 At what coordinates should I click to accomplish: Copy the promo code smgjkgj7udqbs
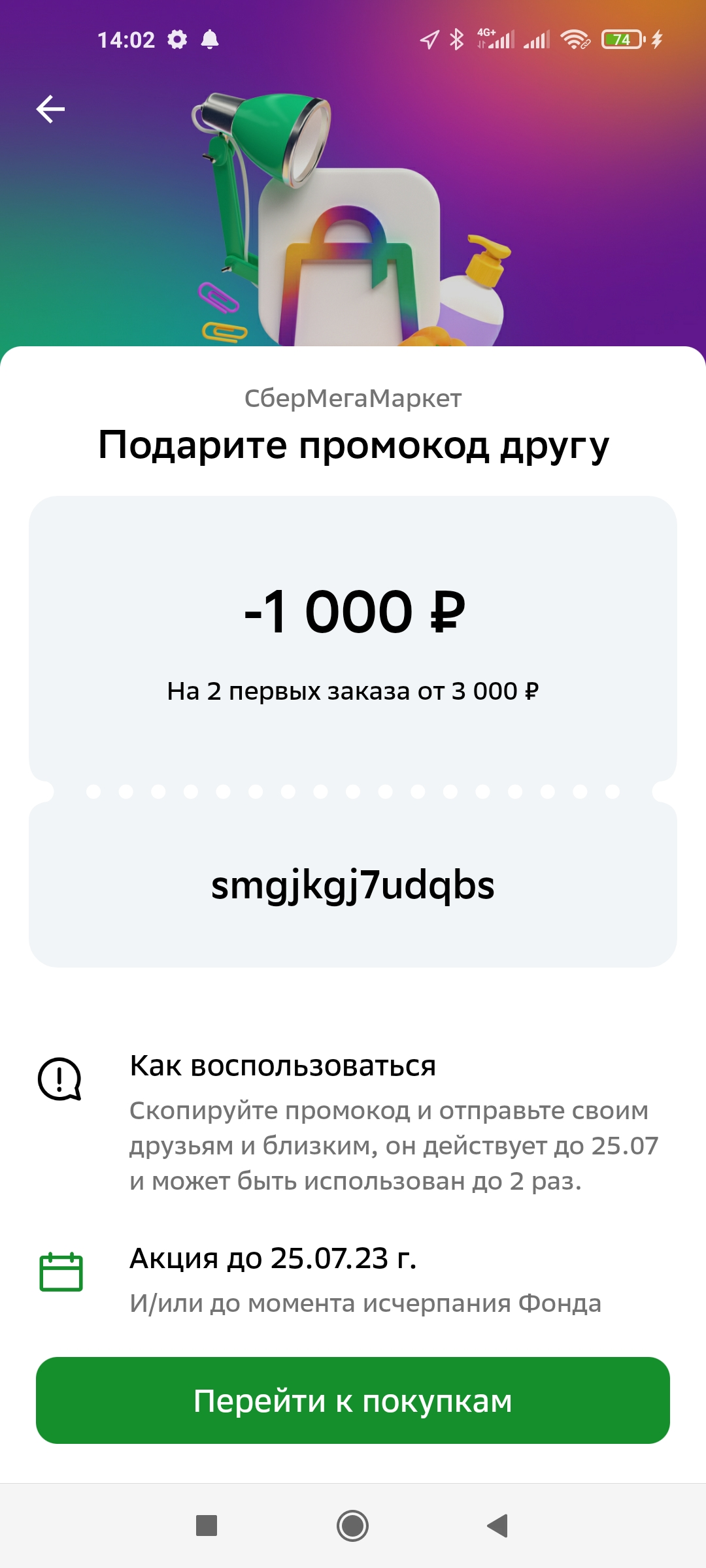point(353,885)
